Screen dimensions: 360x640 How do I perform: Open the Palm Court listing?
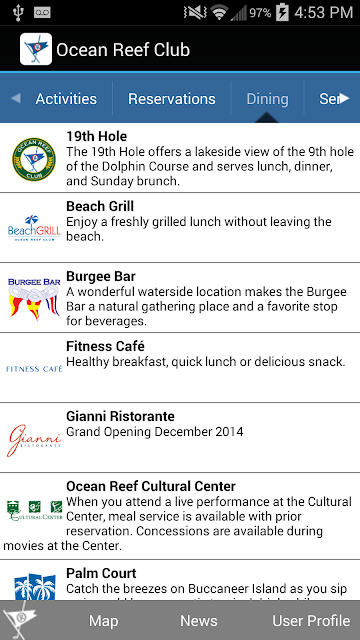pos(180,580)
